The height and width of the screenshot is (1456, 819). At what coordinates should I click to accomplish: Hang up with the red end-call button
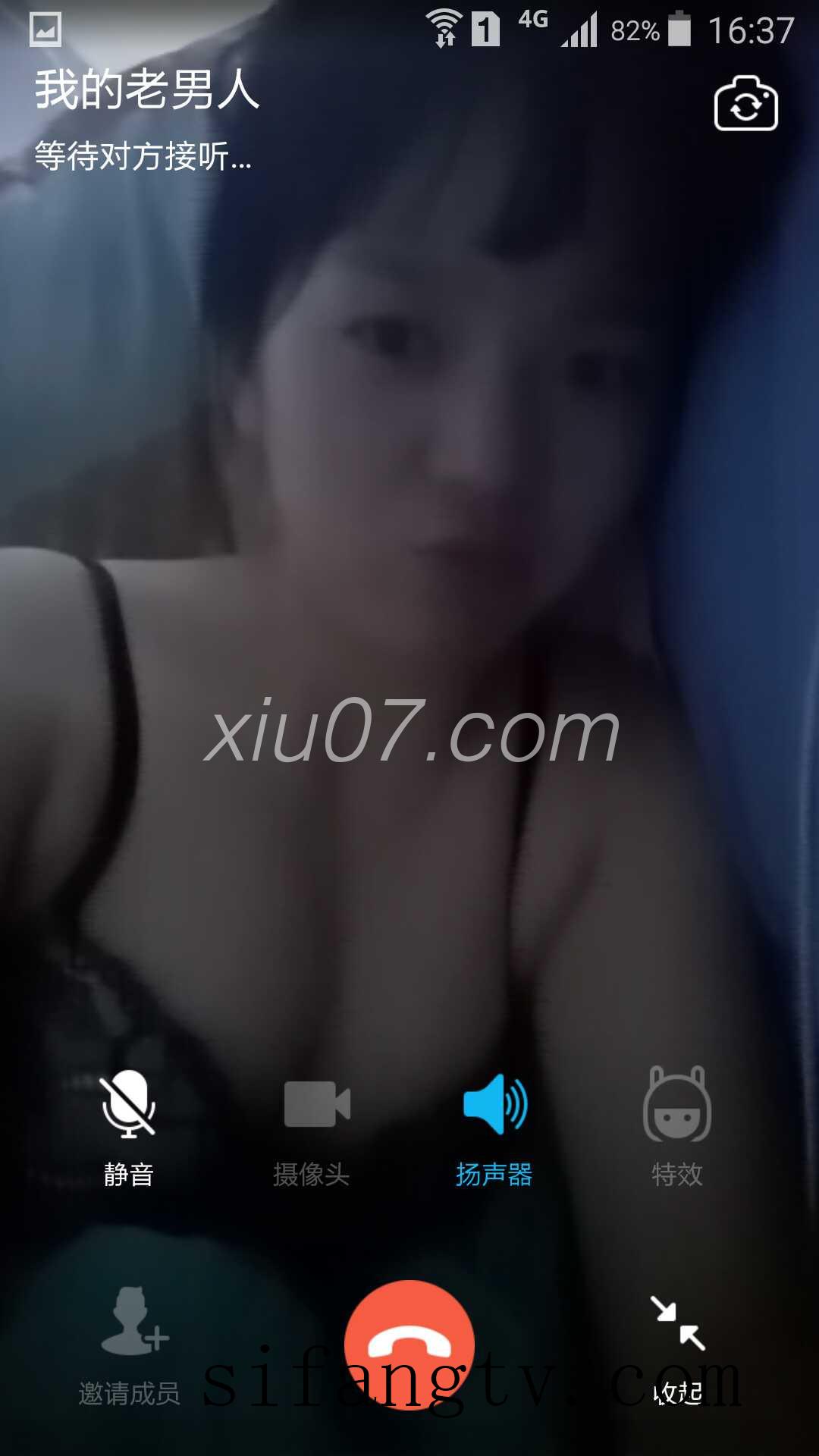[409, 1344]
